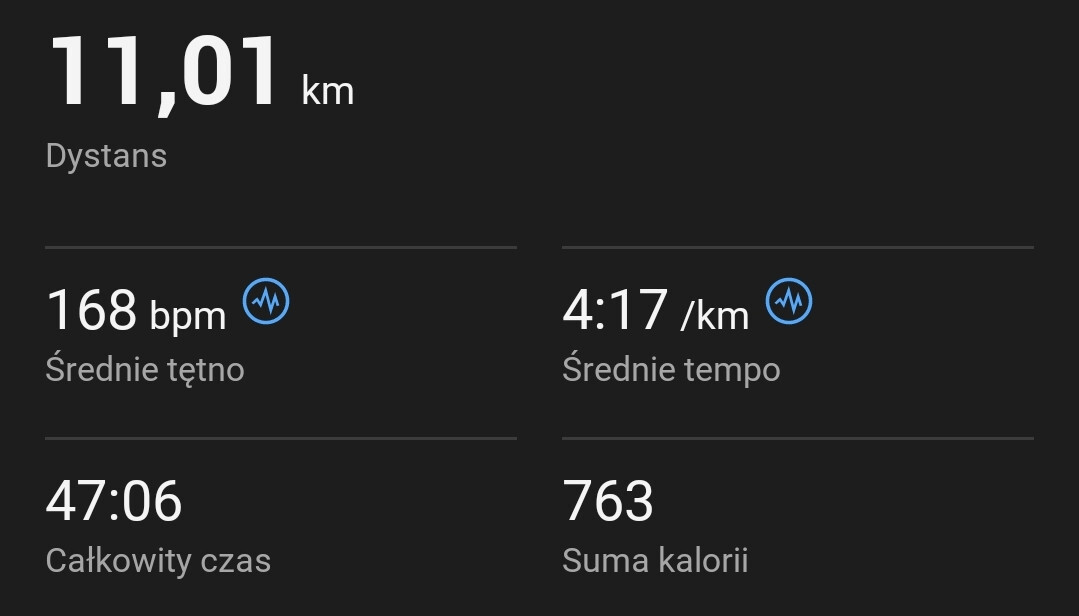Open the chart icon beside Średnie tętno

267,301
